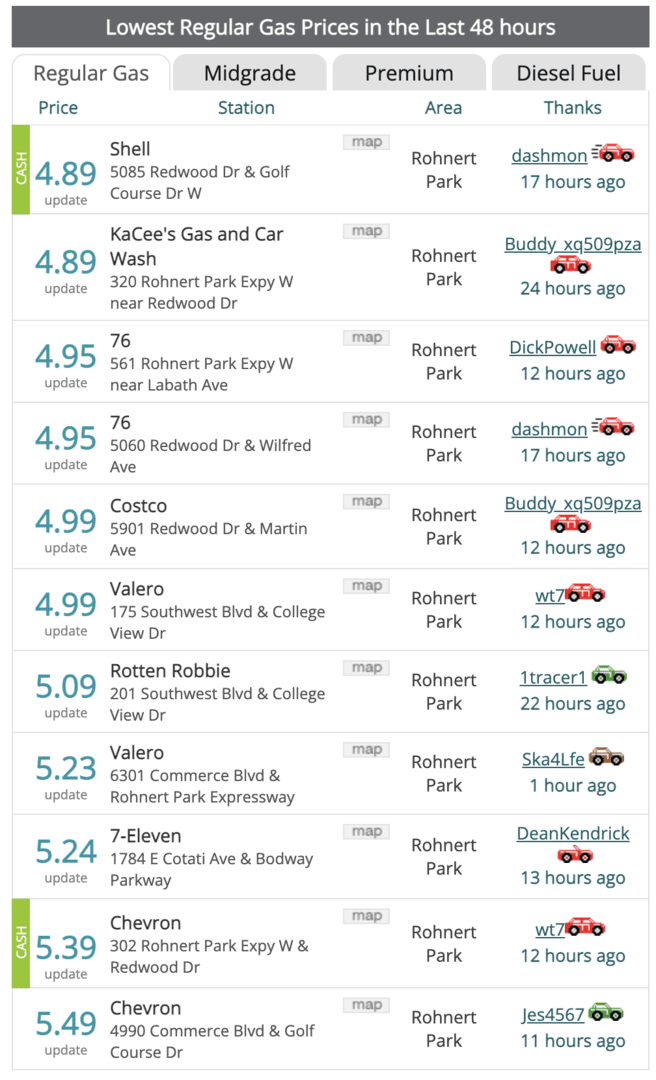Select the Regular Gas tab
The width and height of the screenshot is (656, 1080).
coord(90,73)
